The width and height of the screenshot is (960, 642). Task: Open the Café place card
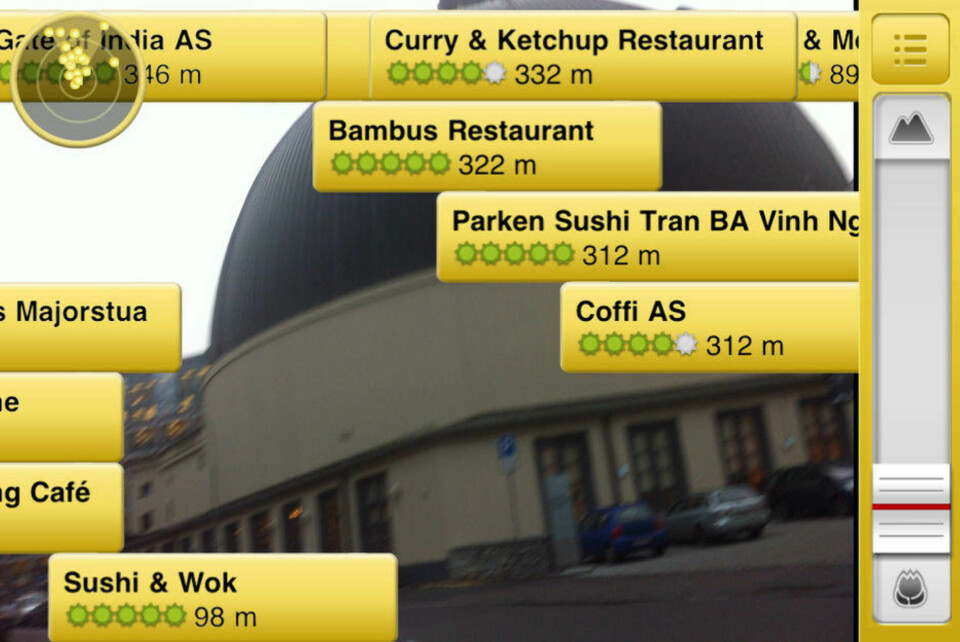60,507
